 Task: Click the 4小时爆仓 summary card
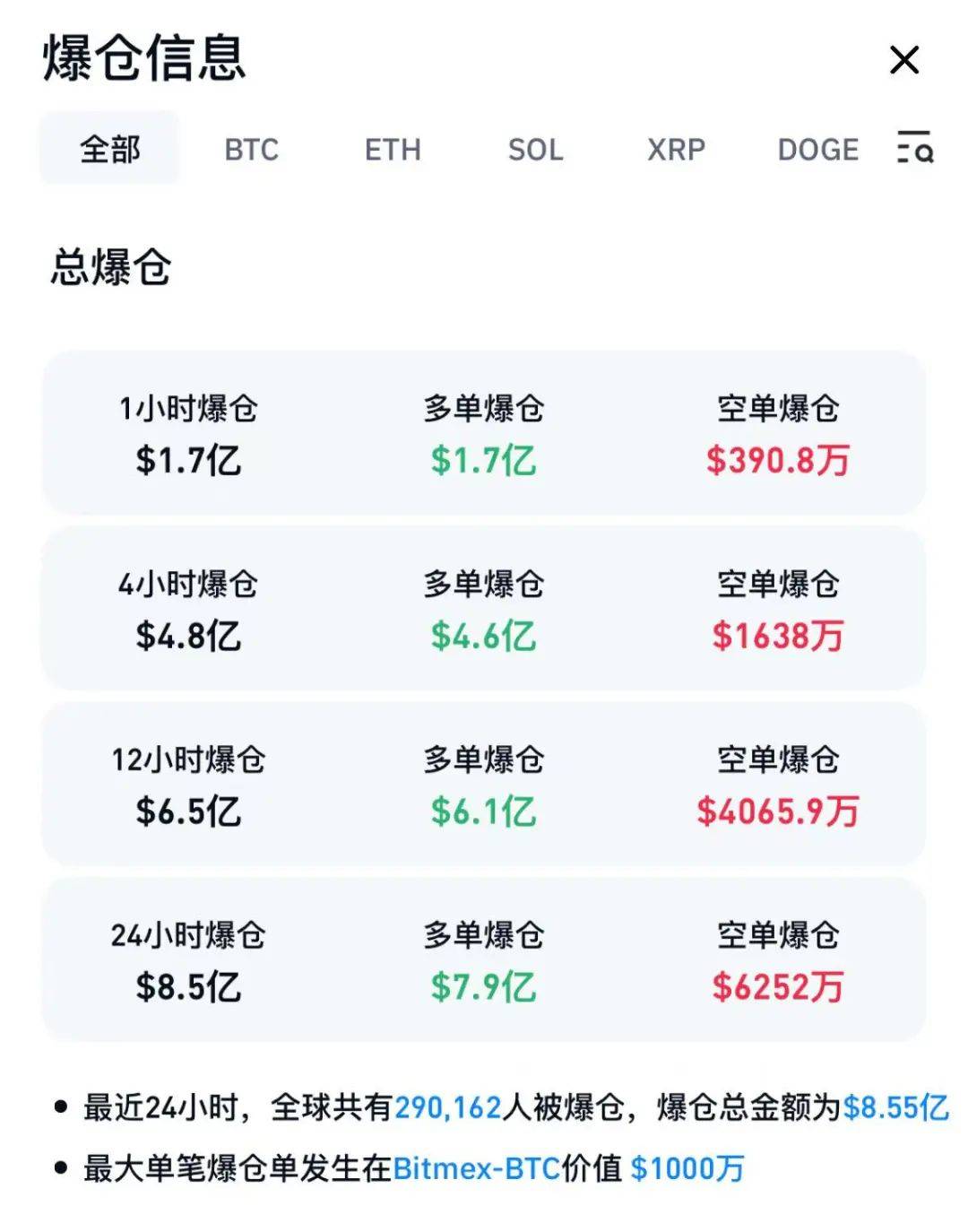[x=484, y=609]
